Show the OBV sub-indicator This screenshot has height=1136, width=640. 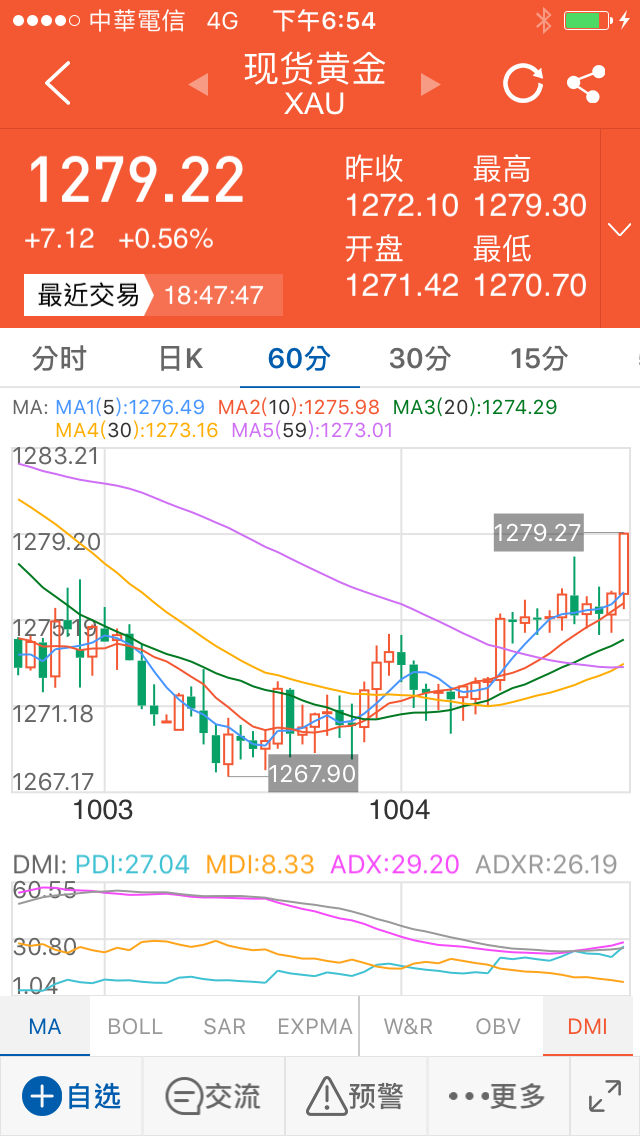[x=498, y=1026]
